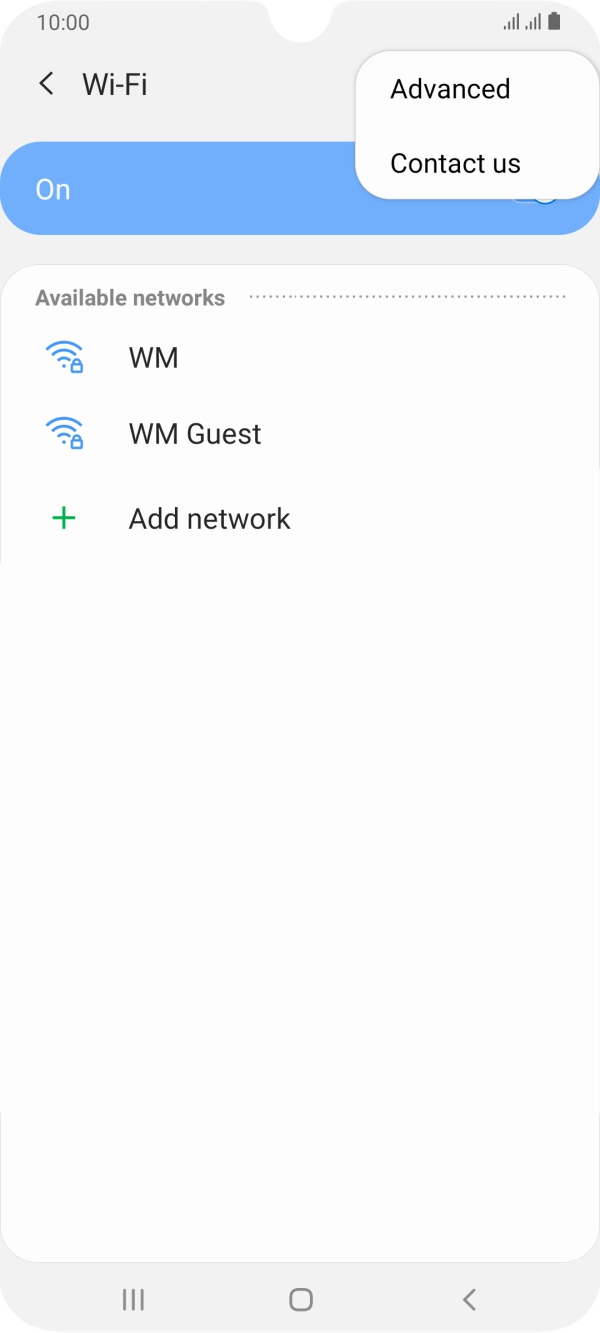Open recent apps from navigation bar
This screenshot has height=1333, width=600.
(133, 1299)
